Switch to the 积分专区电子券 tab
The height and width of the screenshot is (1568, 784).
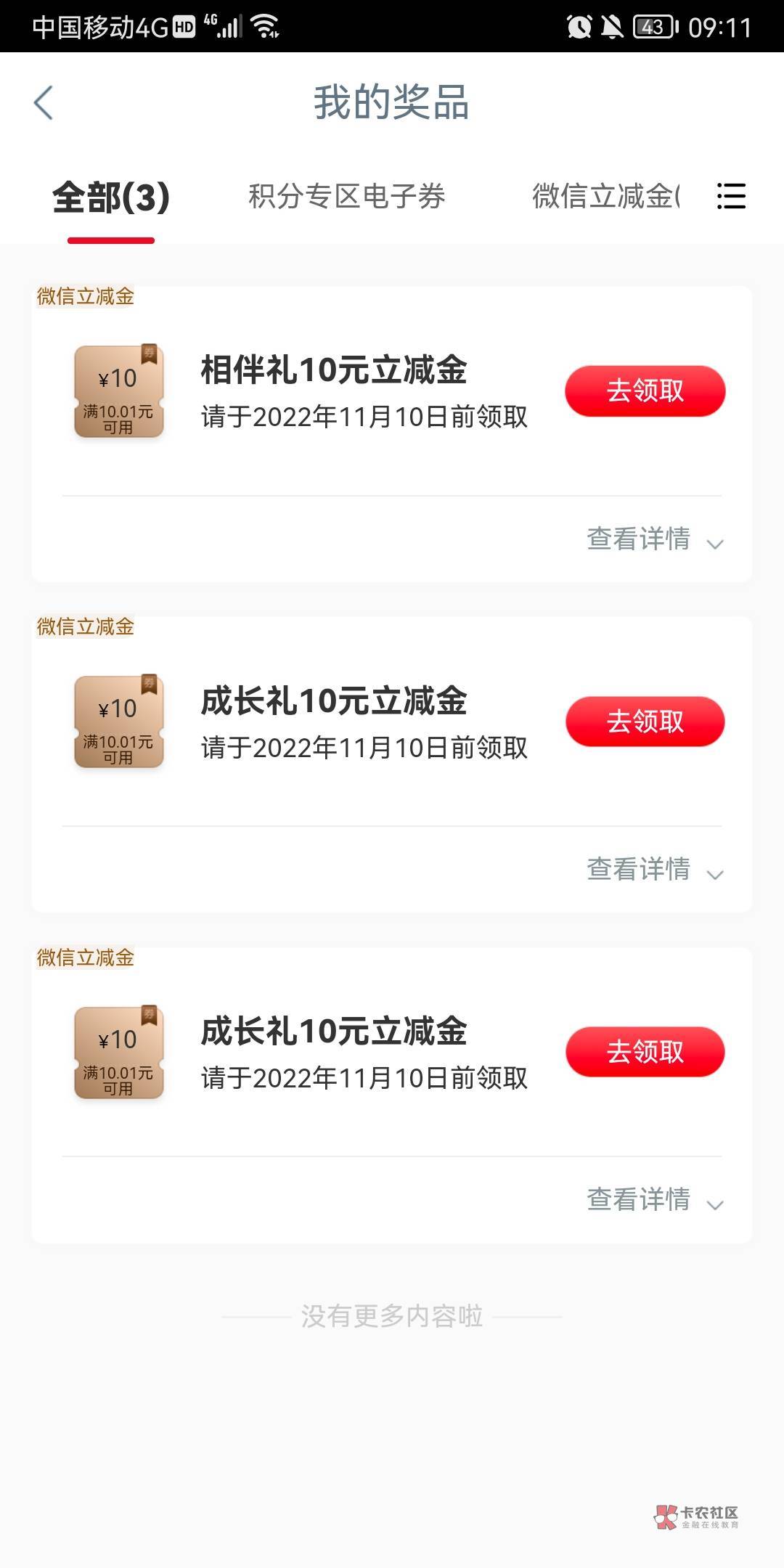(346, 197)
